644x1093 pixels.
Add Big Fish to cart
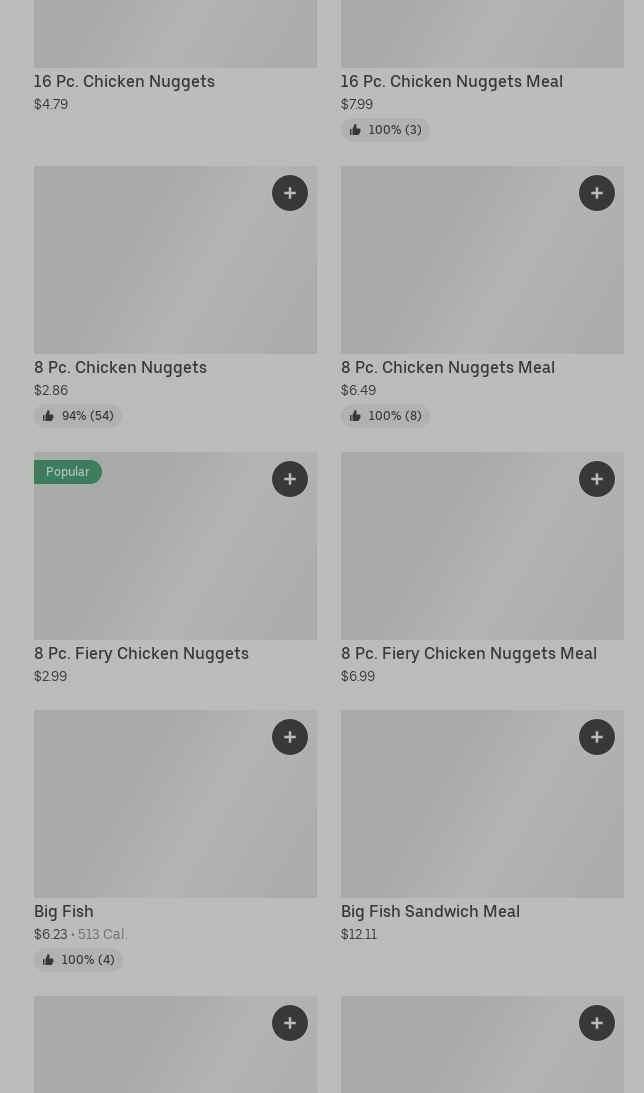(290, 737)
